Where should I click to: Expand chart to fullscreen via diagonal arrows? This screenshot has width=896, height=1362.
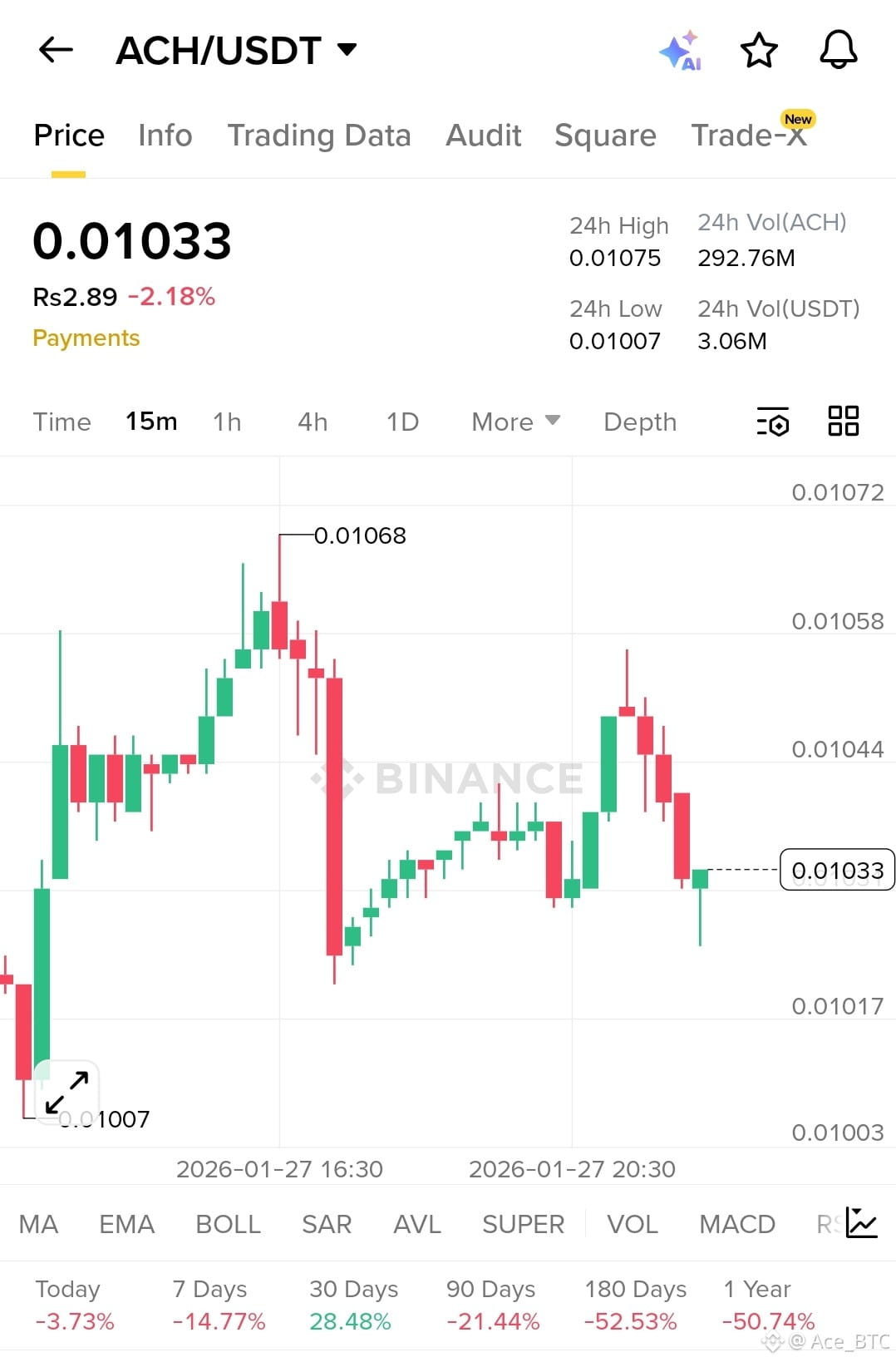click(x=65, y=1091)
